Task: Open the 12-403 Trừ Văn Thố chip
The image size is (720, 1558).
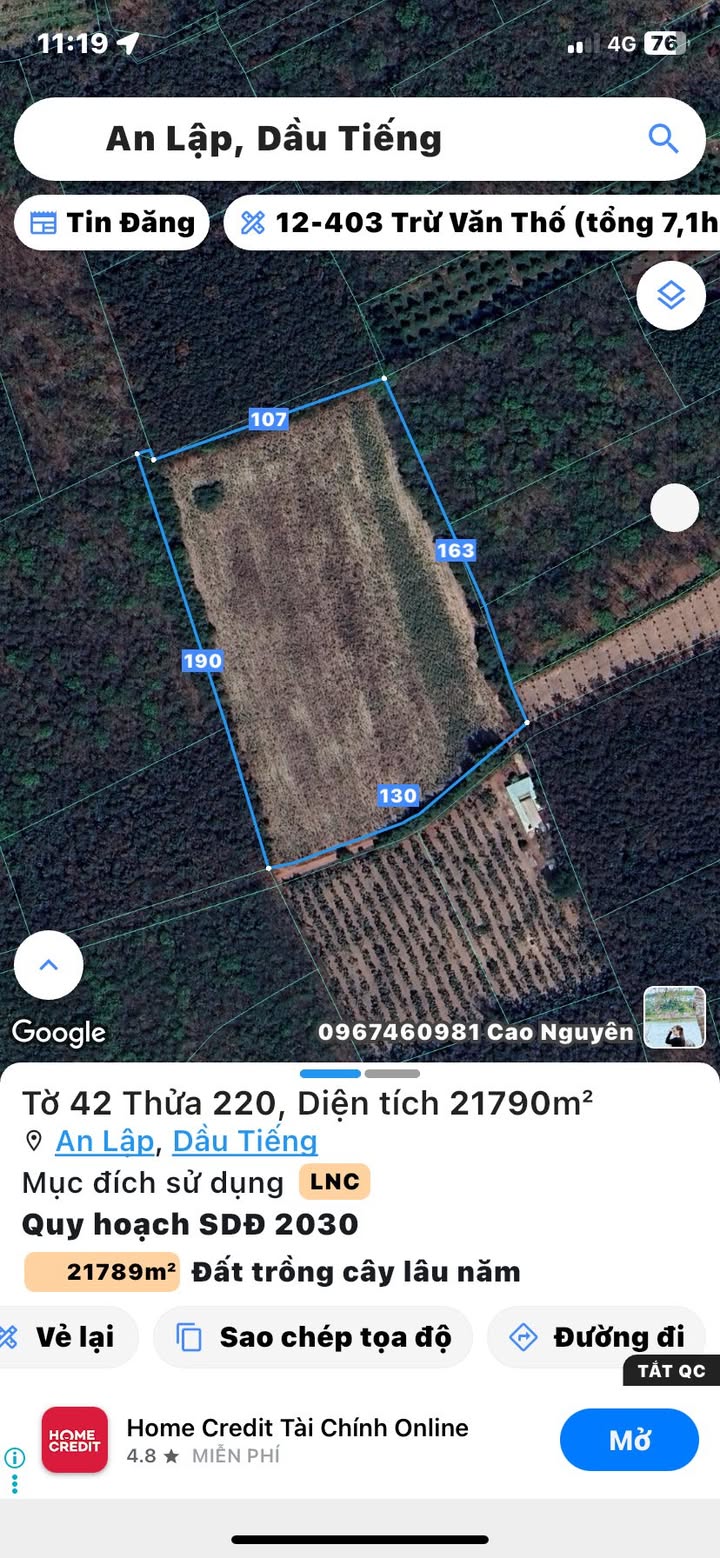Action: pyautogui.click(x=472, y=222)
